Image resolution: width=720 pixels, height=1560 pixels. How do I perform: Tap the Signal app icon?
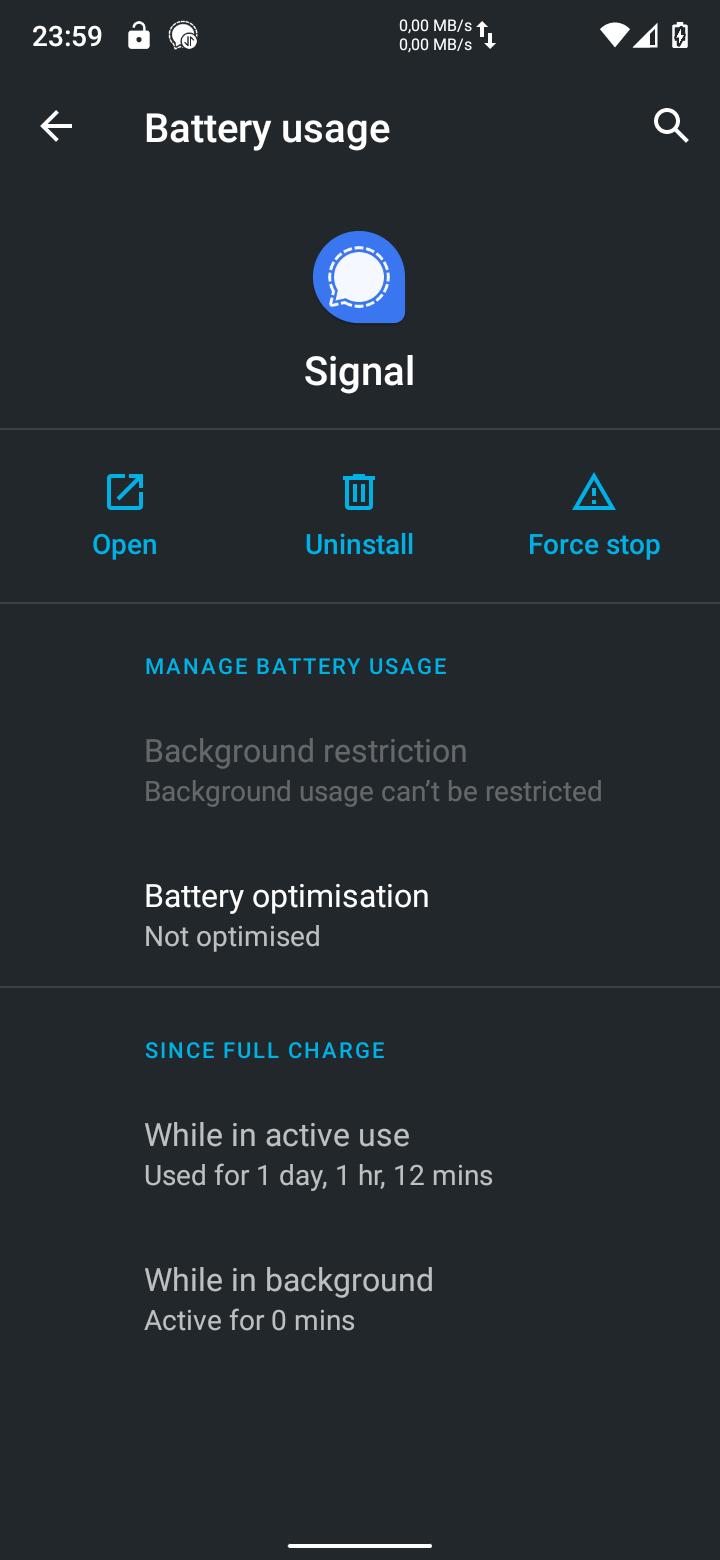click(x=359, y=277)
